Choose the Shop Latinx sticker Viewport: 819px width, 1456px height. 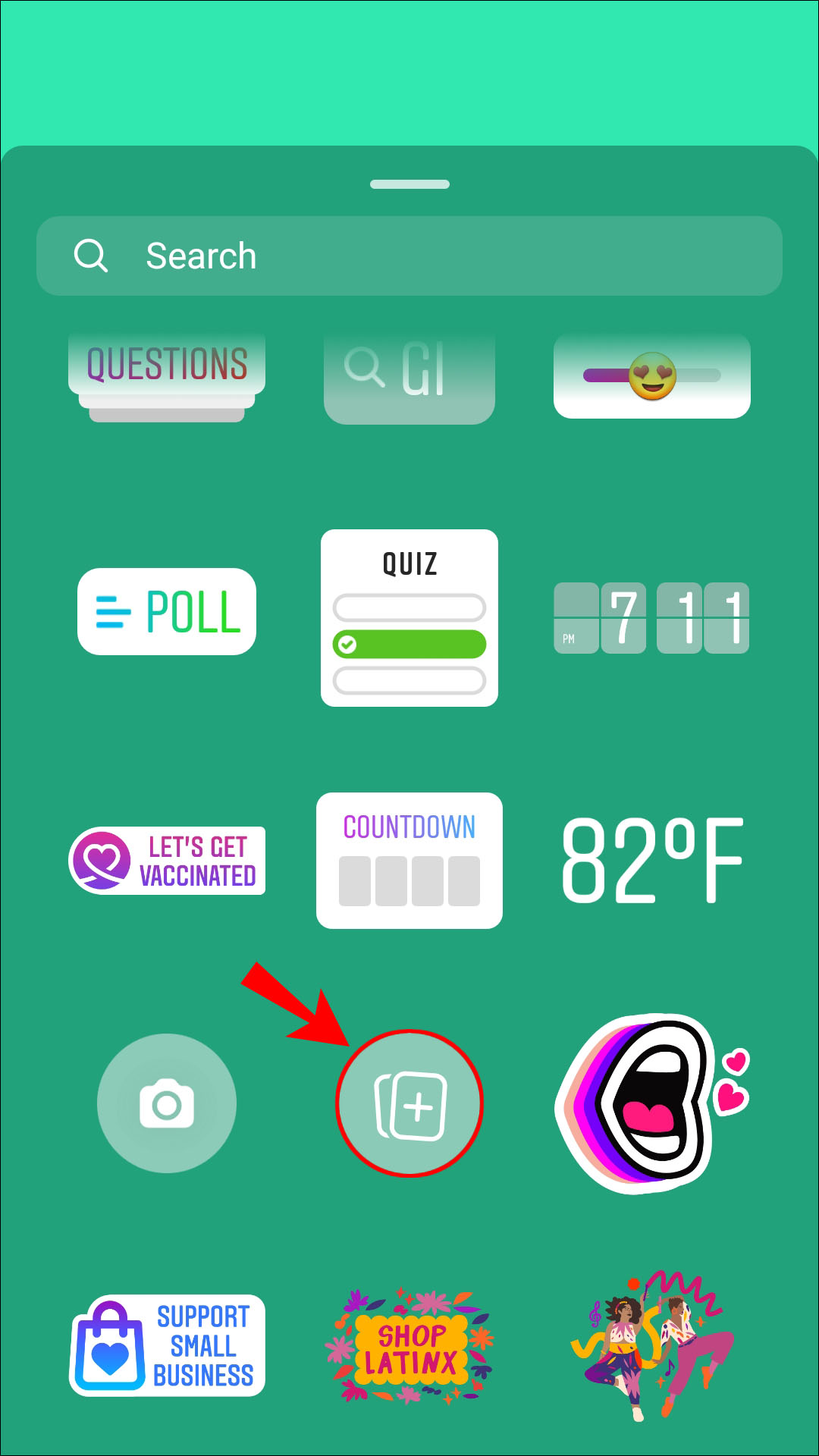[409, 1346]
